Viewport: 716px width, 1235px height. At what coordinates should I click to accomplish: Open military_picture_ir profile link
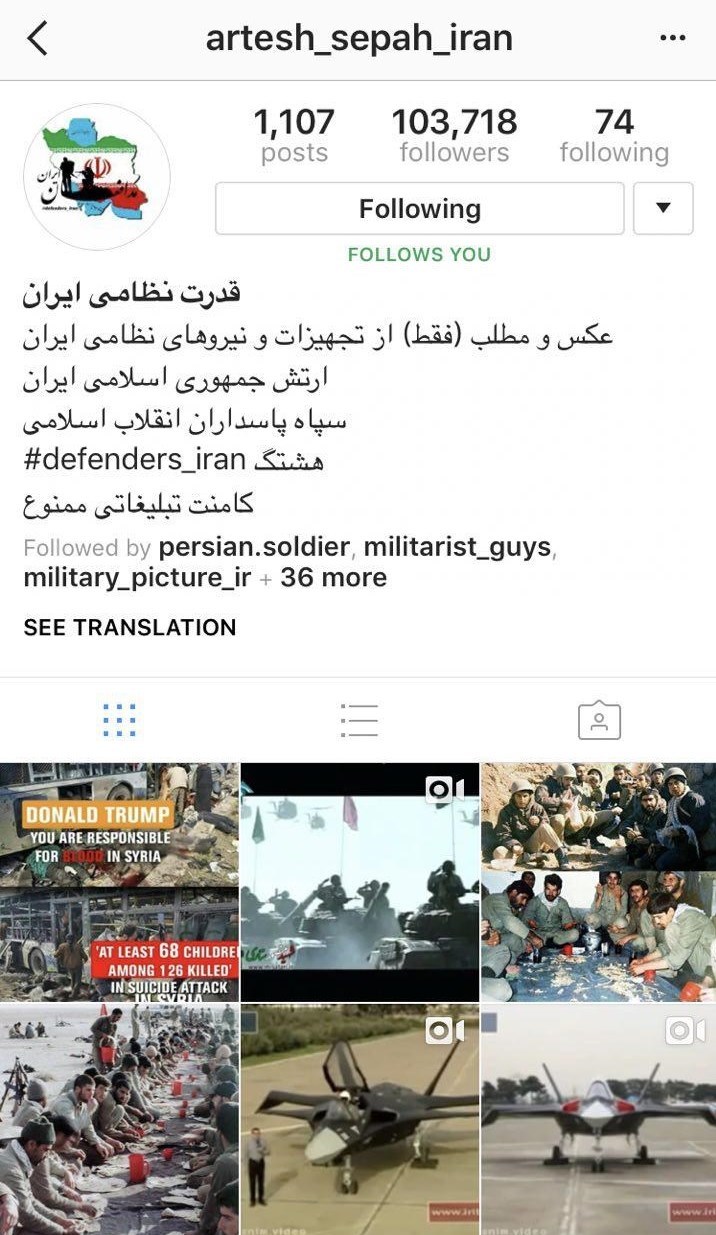137,578
